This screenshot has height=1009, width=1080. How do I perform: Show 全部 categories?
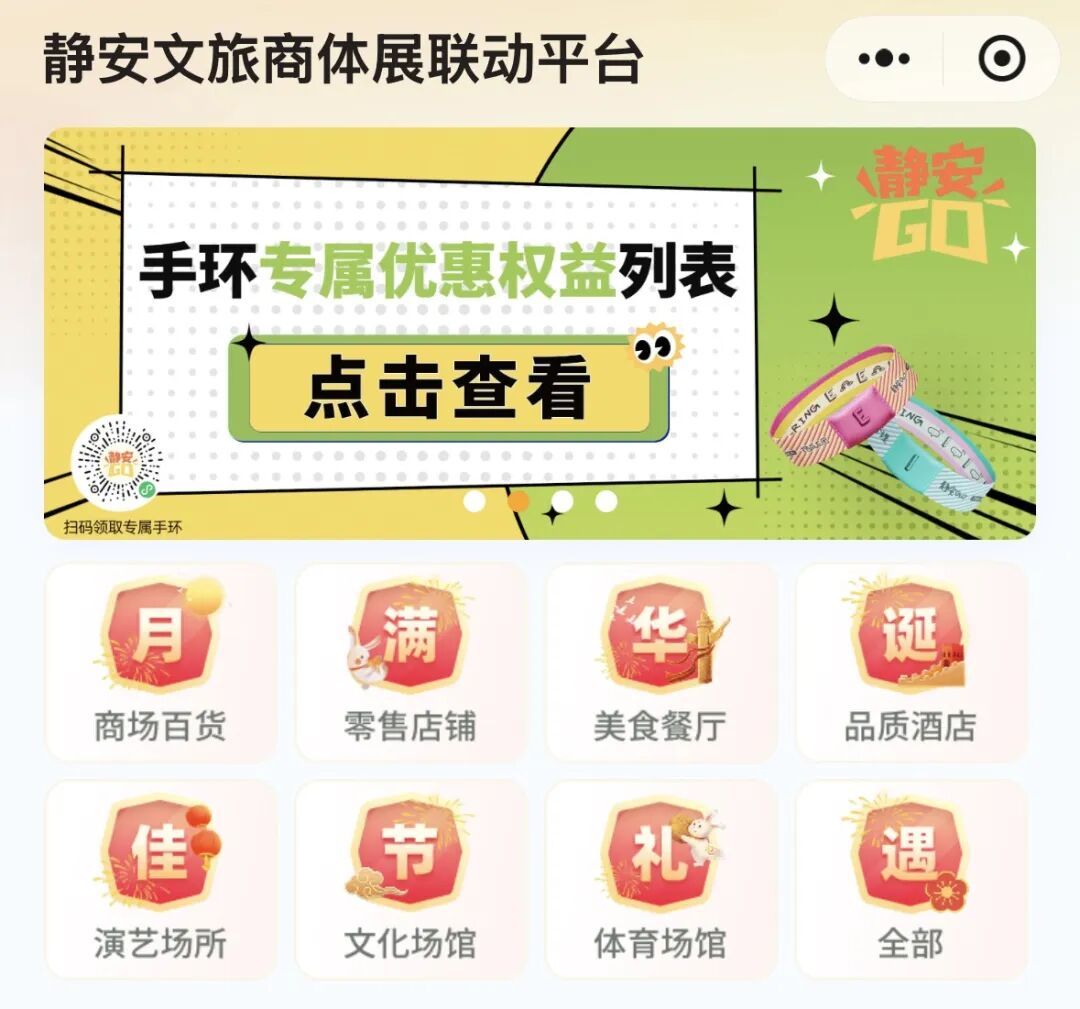(x=910, y=880)
